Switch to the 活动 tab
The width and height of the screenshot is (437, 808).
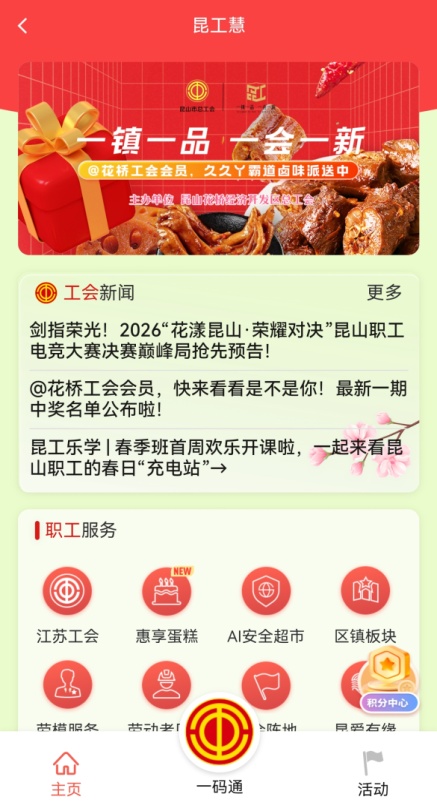click(373, 773)
